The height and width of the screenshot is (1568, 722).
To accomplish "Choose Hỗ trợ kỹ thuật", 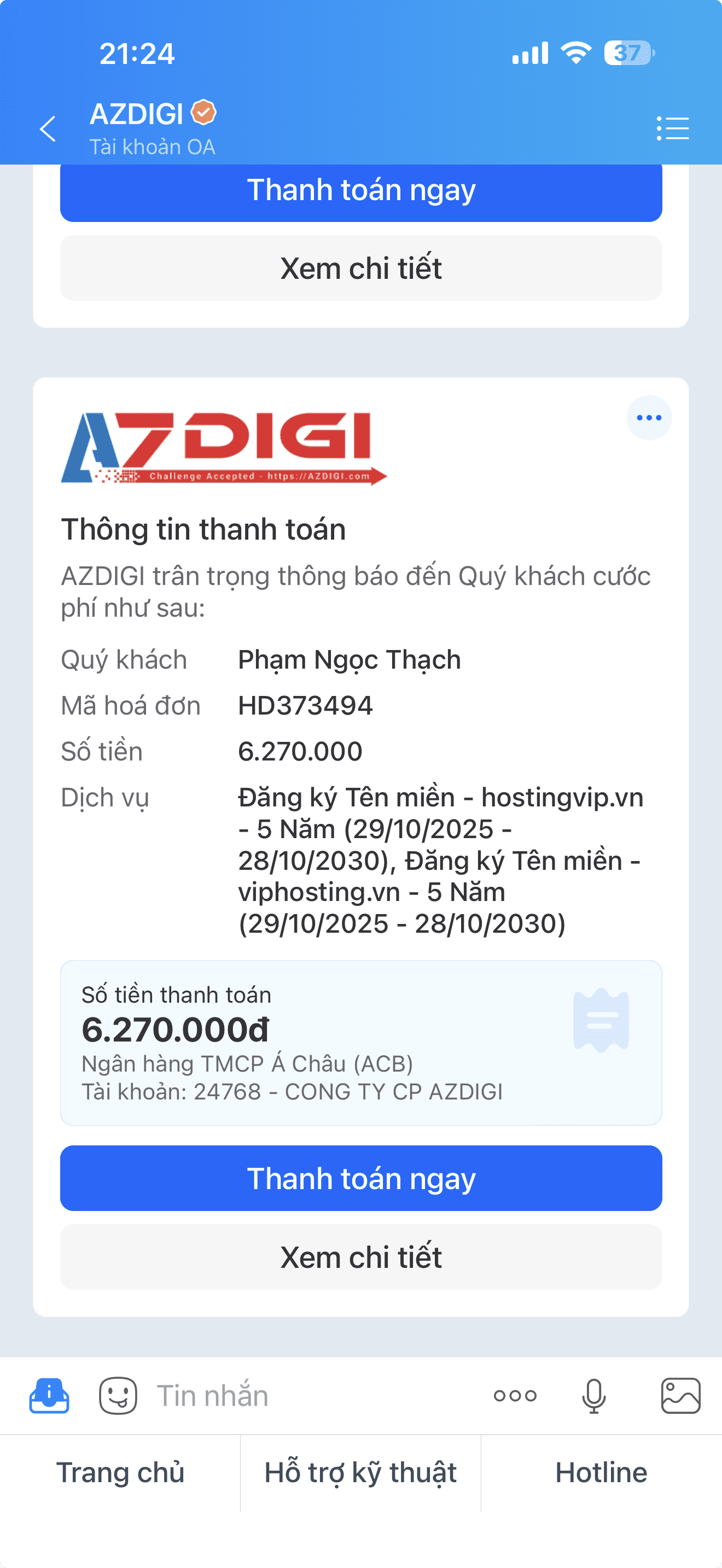I will tap(360, 1473).
